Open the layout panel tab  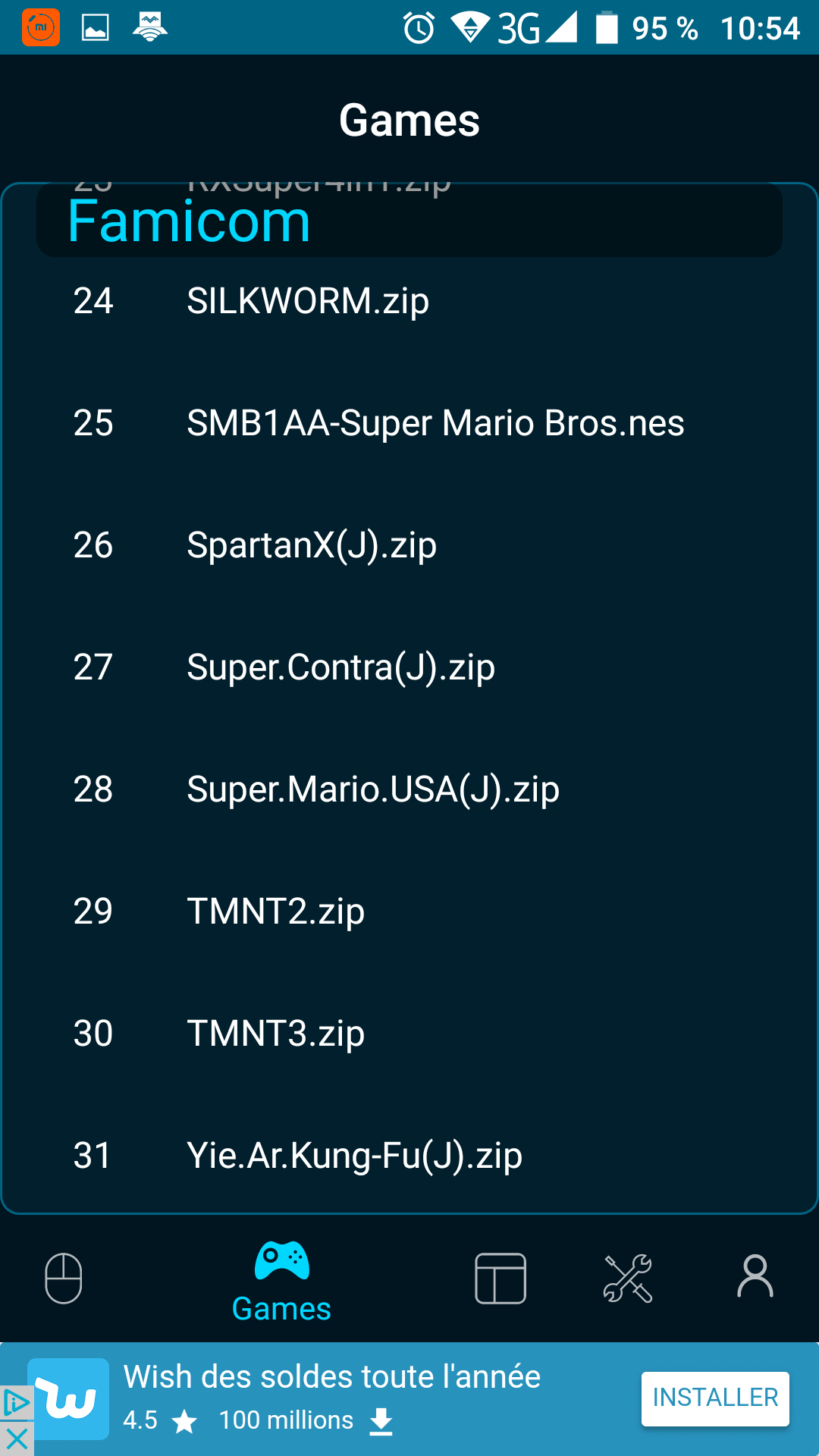pyautogui.click(x=500, y=1279)
